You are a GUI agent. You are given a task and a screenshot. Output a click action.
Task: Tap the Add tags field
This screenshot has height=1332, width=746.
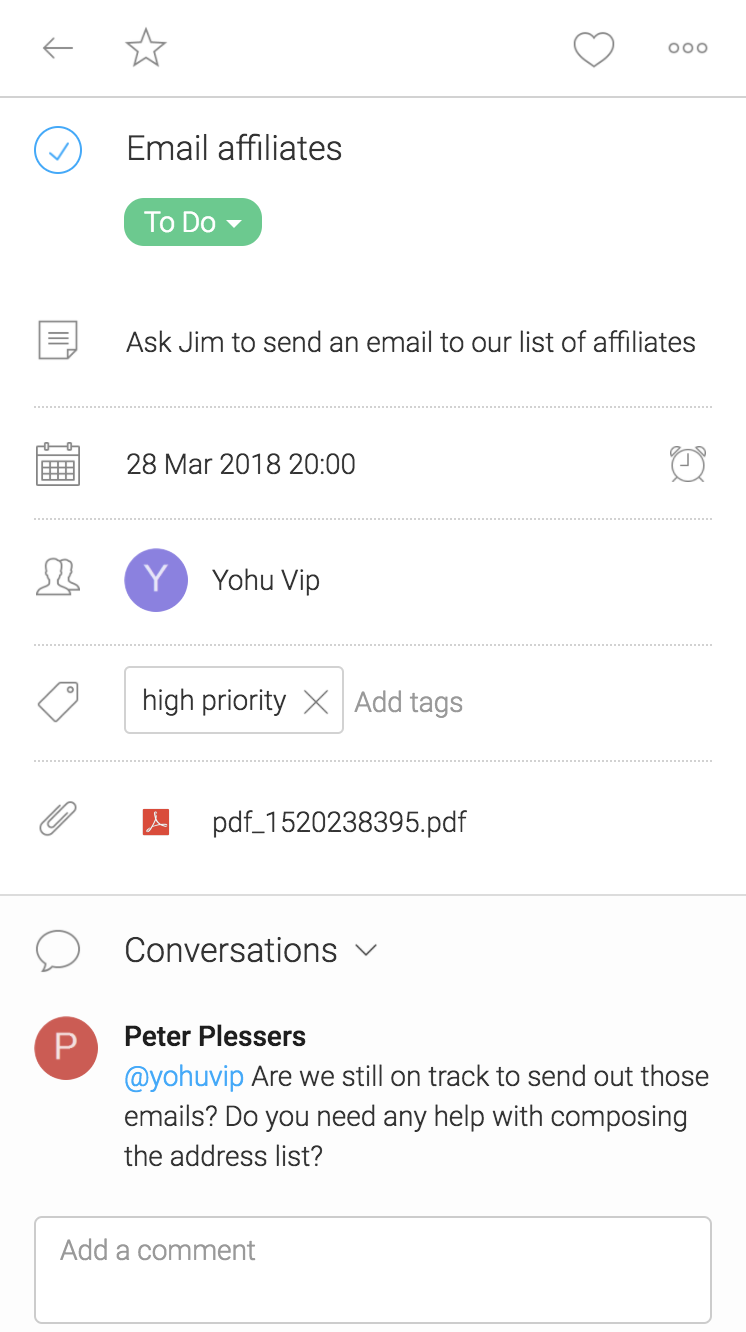[409, 702]
